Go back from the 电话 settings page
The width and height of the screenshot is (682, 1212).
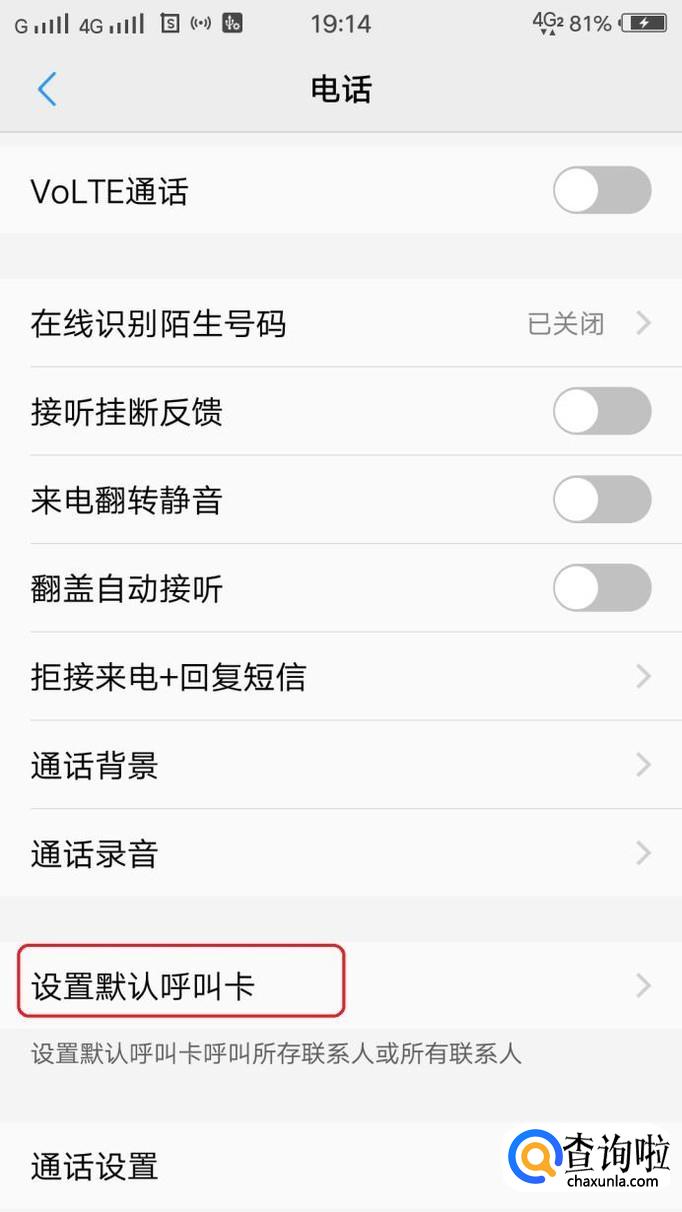click(x=47, y=90)
